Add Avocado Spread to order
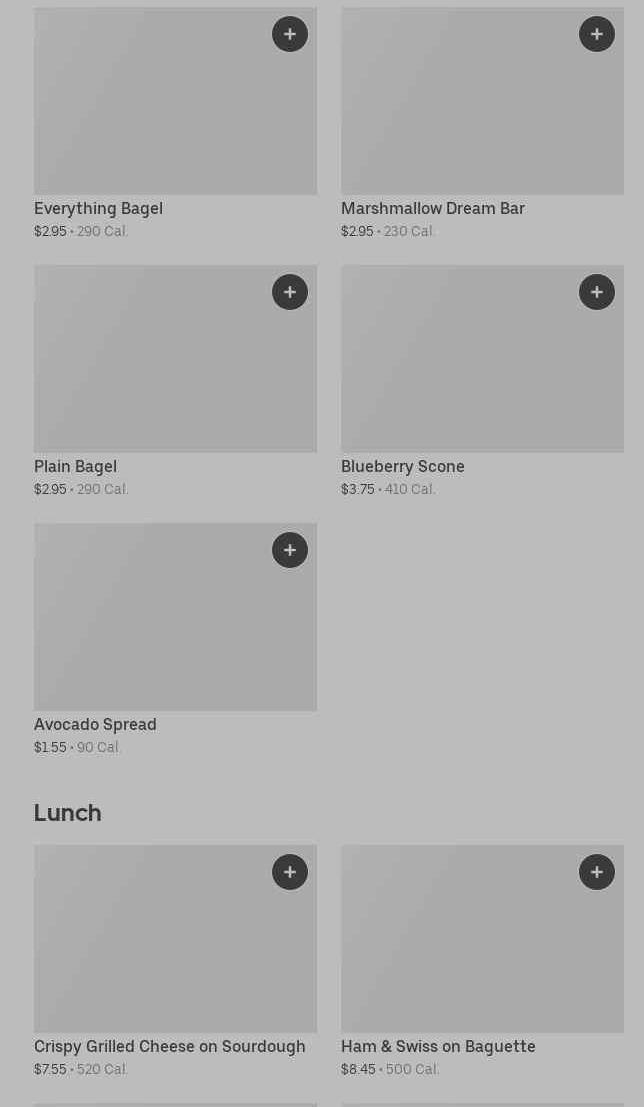The height and width of the screenshot is (1107, 644). coord(290,550)
